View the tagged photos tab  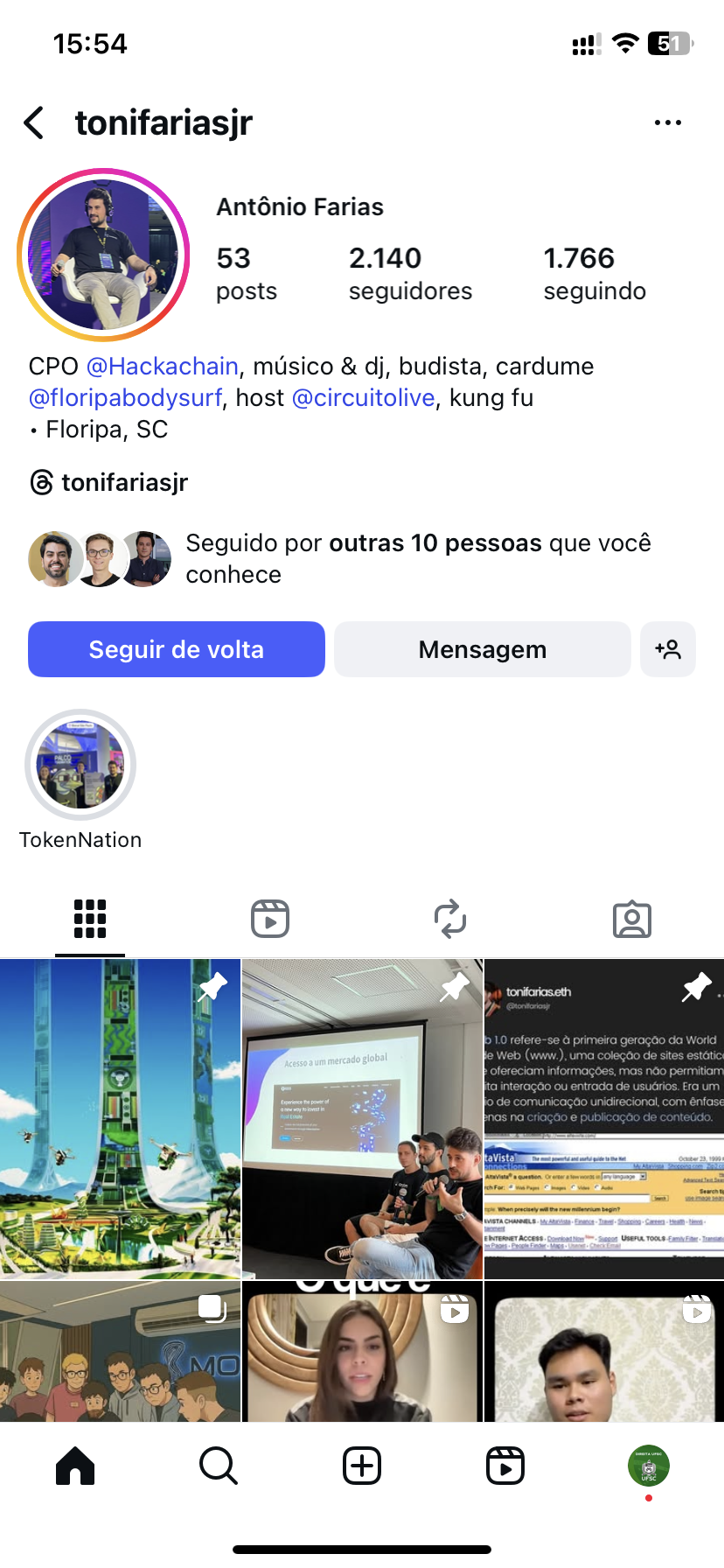tap(631, 919)
